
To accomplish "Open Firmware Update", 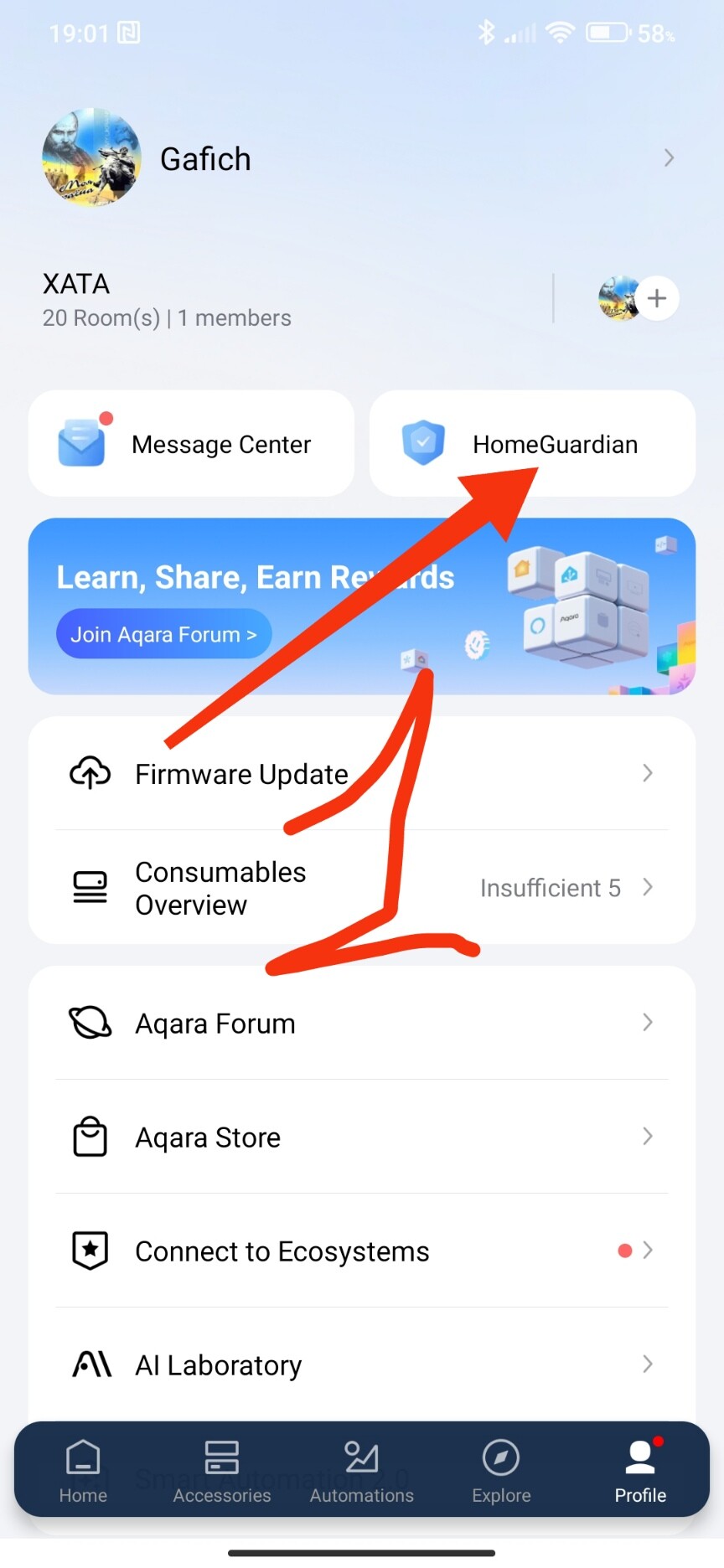I will (360, 774).
